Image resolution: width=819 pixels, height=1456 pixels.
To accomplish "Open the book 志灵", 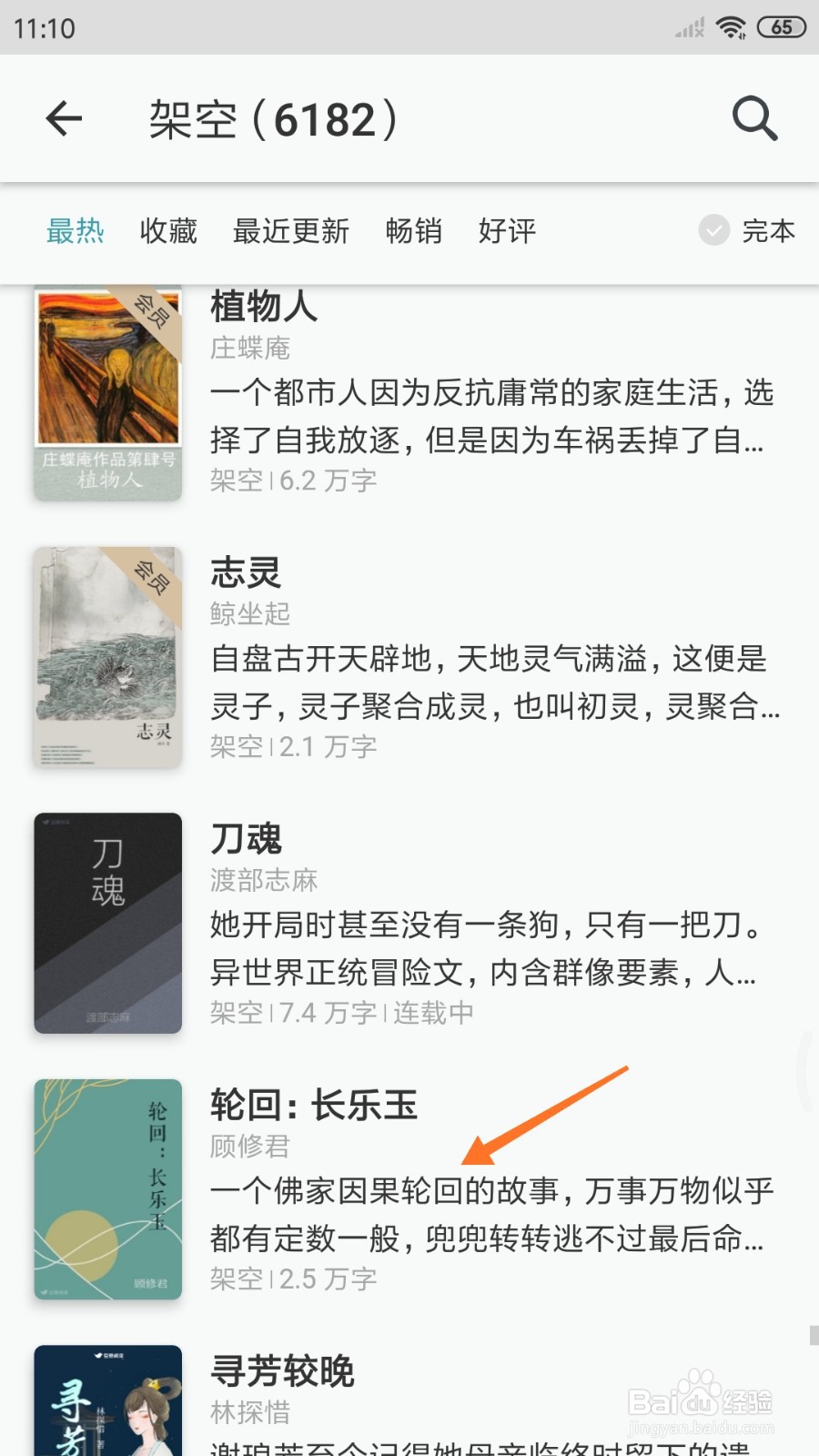I will (409, 657).
